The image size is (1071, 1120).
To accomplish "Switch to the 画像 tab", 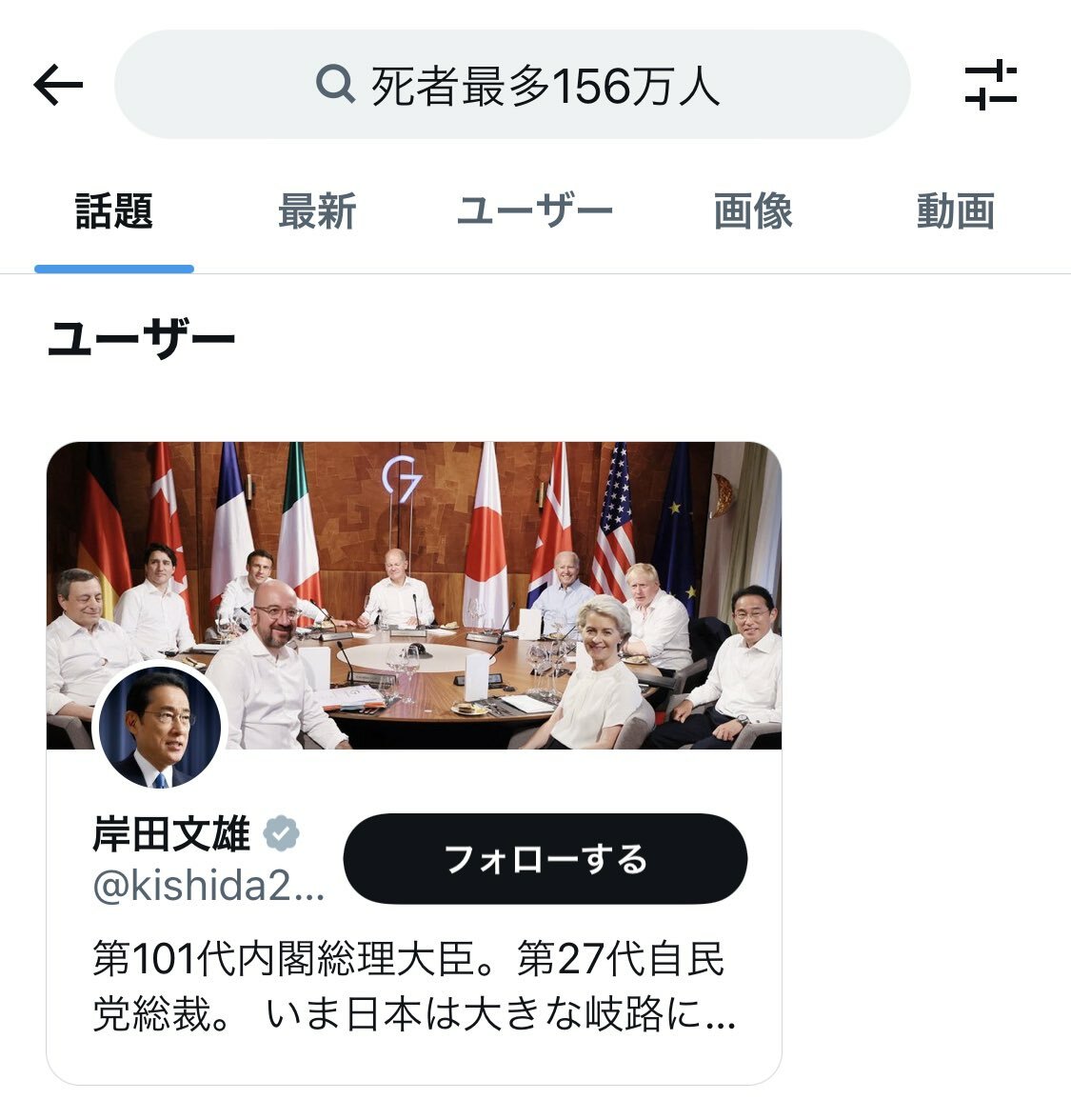I will pos(753,211).
